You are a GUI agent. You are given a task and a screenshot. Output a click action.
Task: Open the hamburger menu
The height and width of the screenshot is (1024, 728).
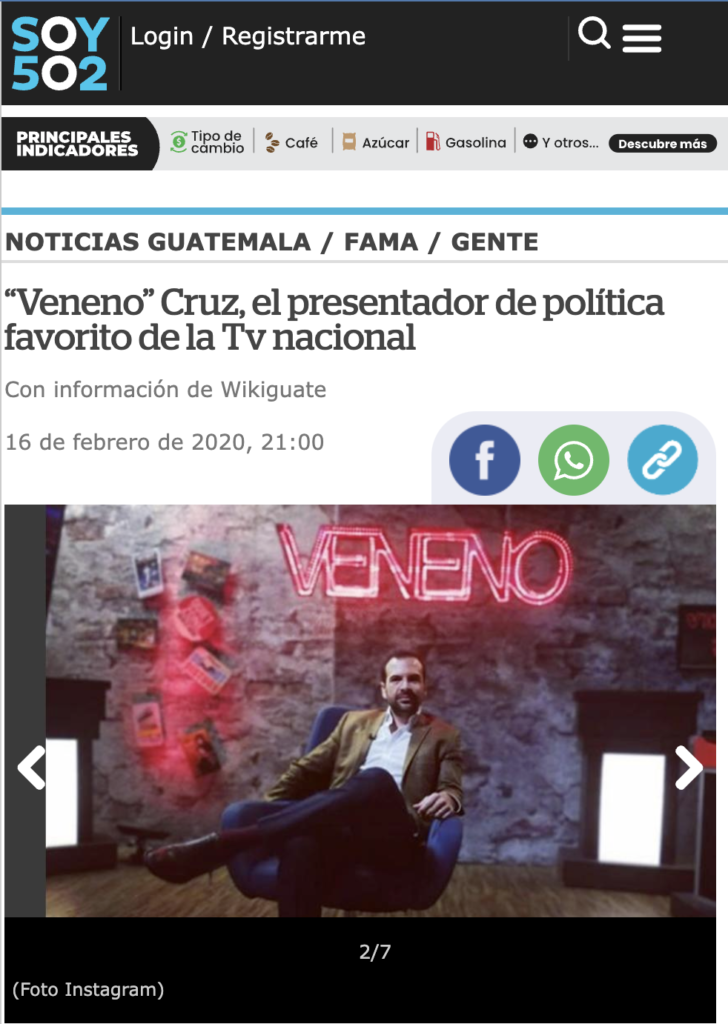(x=642, y=38)
